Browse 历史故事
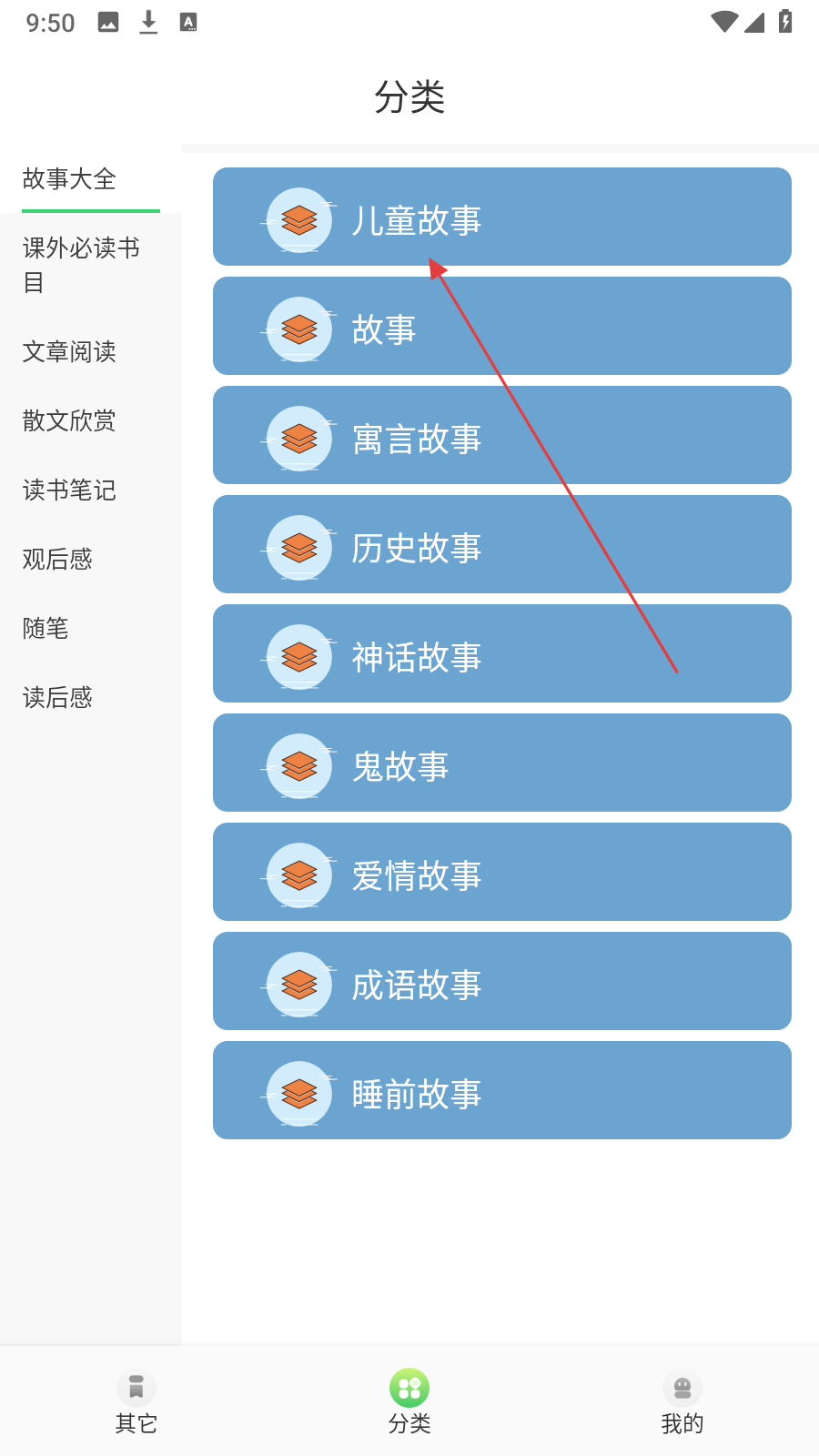The width and height of the screenshot is (819, 1456). coord(501,545)
